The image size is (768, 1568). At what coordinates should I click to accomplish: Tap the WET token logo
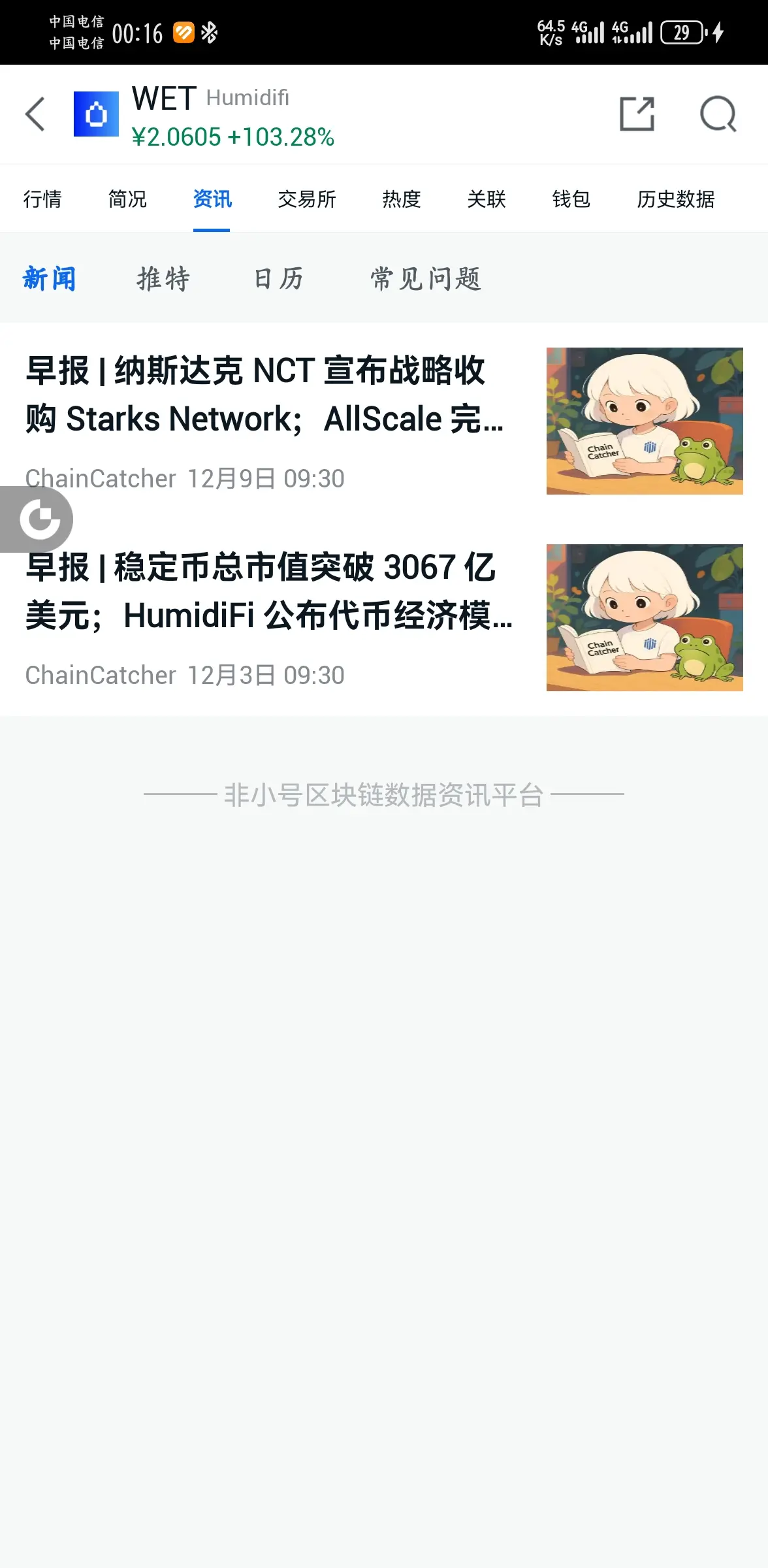[96, 112]
